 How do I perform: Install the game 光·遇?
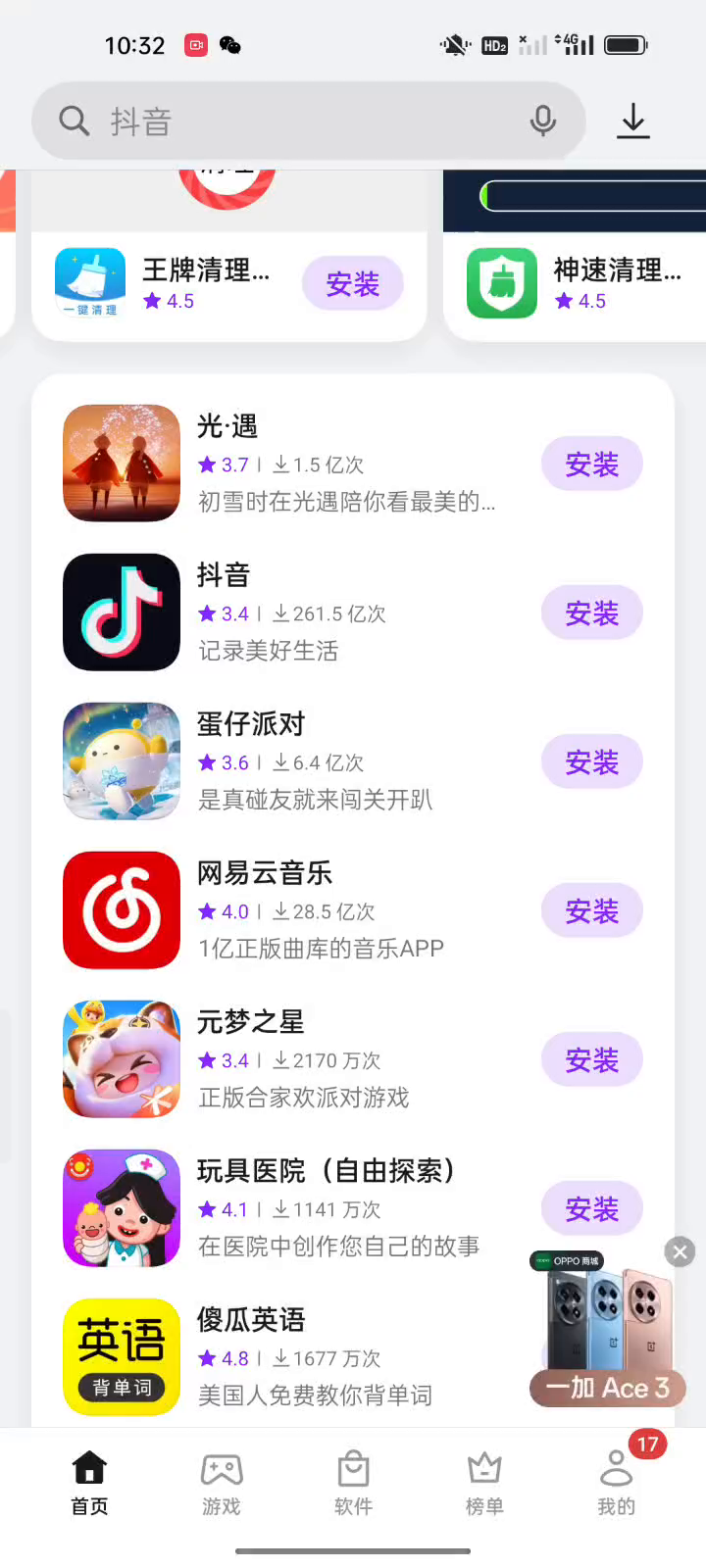point(591,465)
